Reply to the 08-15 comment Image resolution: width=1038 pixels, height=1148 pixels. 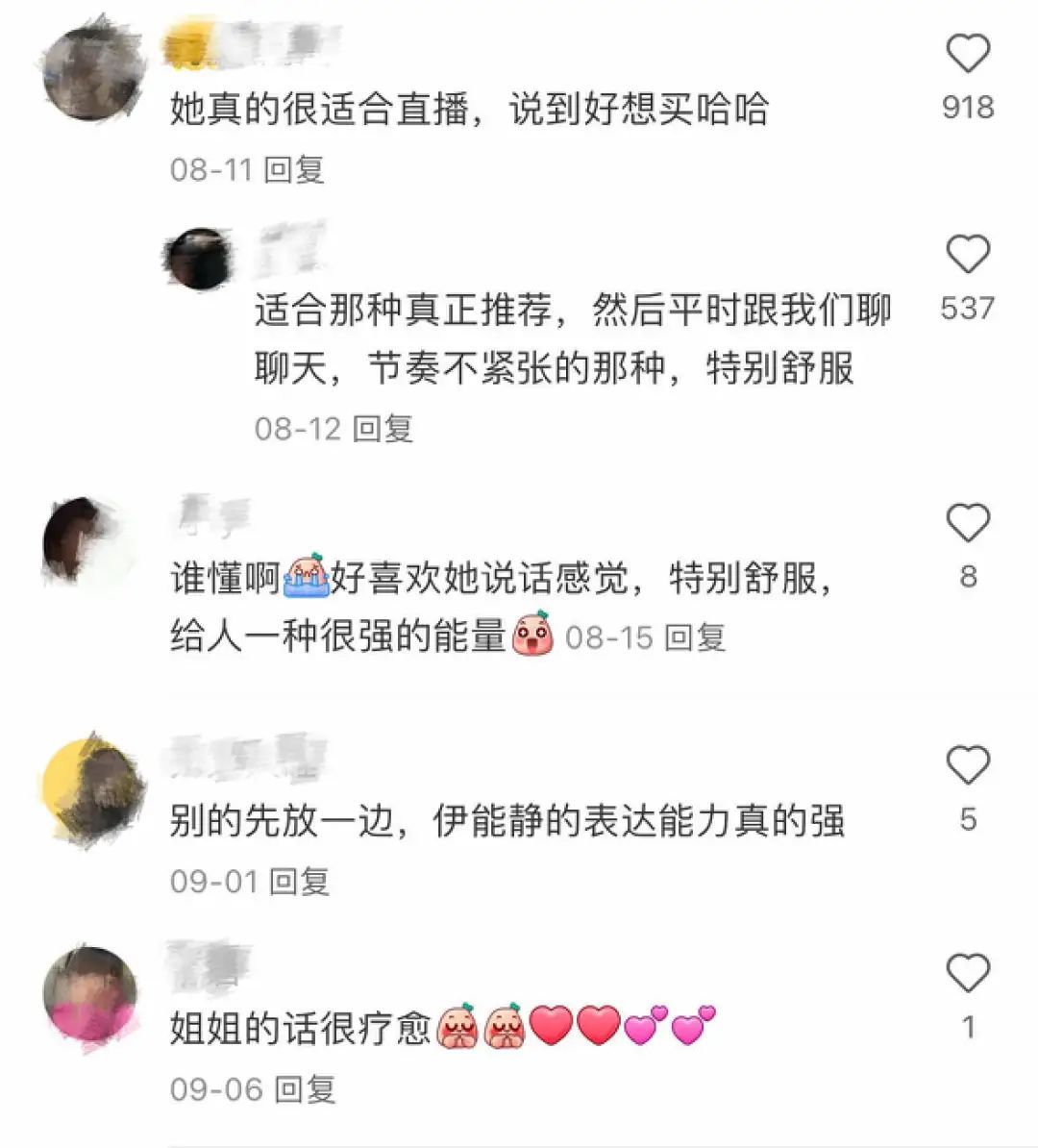point(695,636)
